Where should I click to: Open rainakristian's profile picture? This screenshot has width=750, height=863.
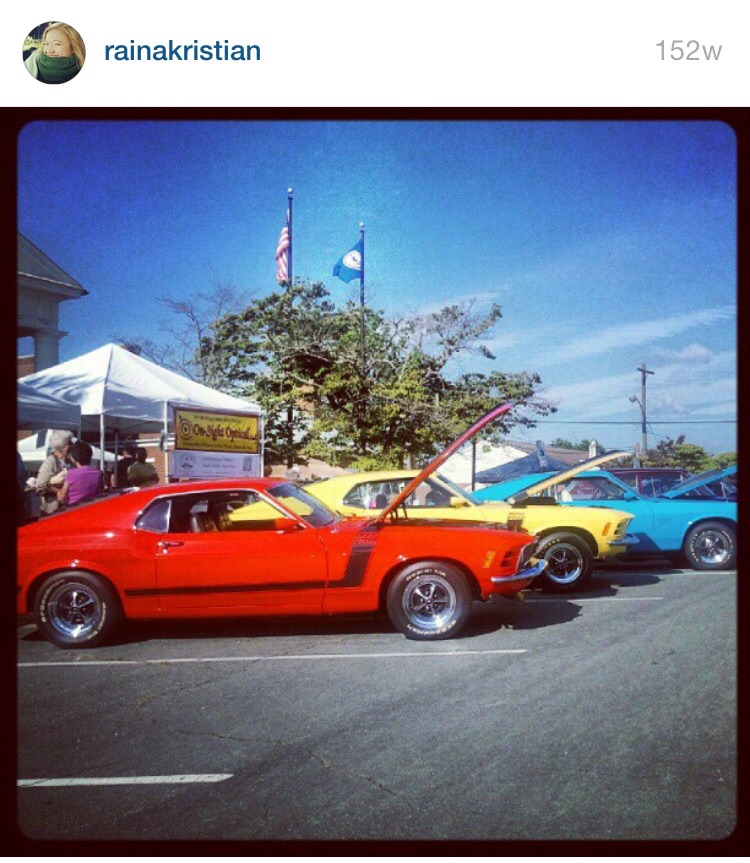54,52
